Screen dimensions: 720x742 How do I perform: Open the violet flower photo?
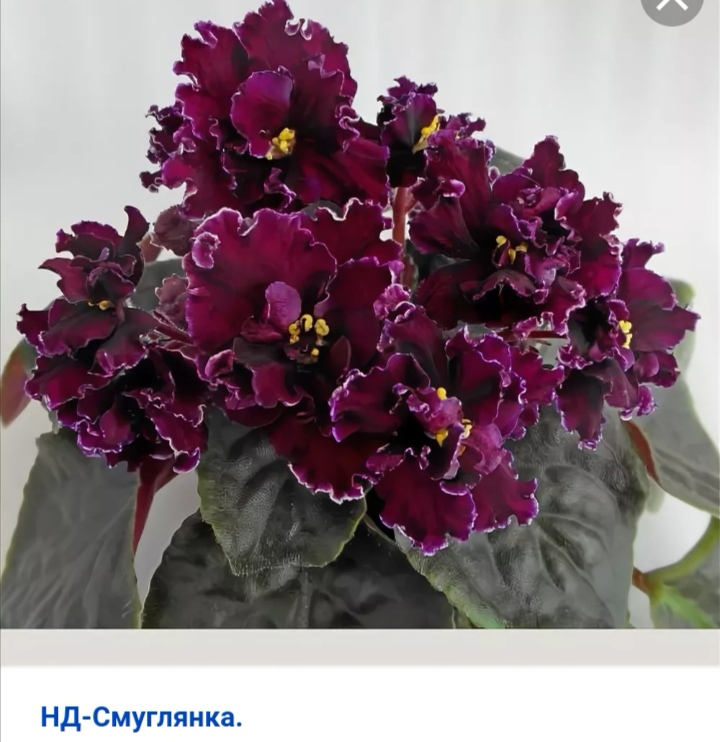(360, 320)
